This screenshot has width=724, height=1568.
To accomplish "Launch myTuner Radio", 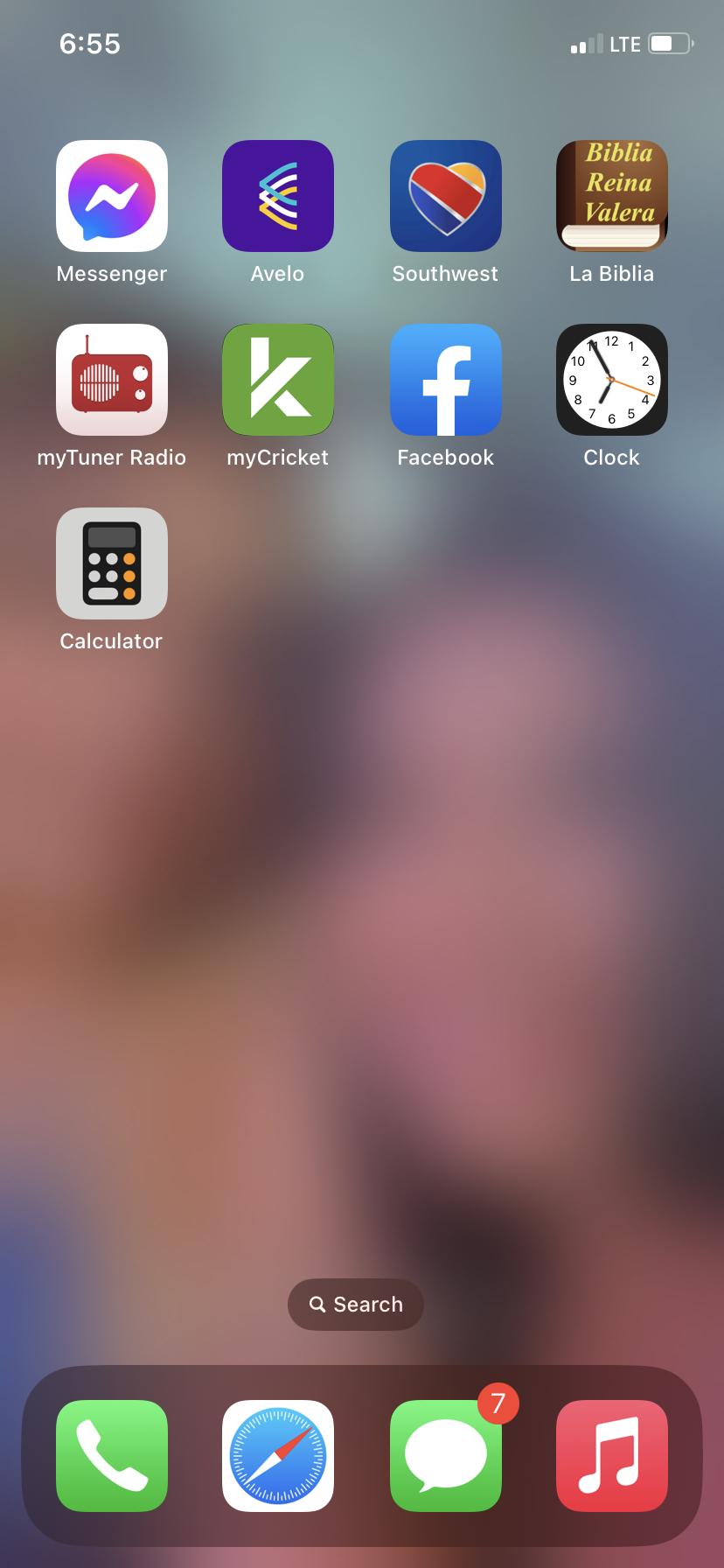I will 112,380.
